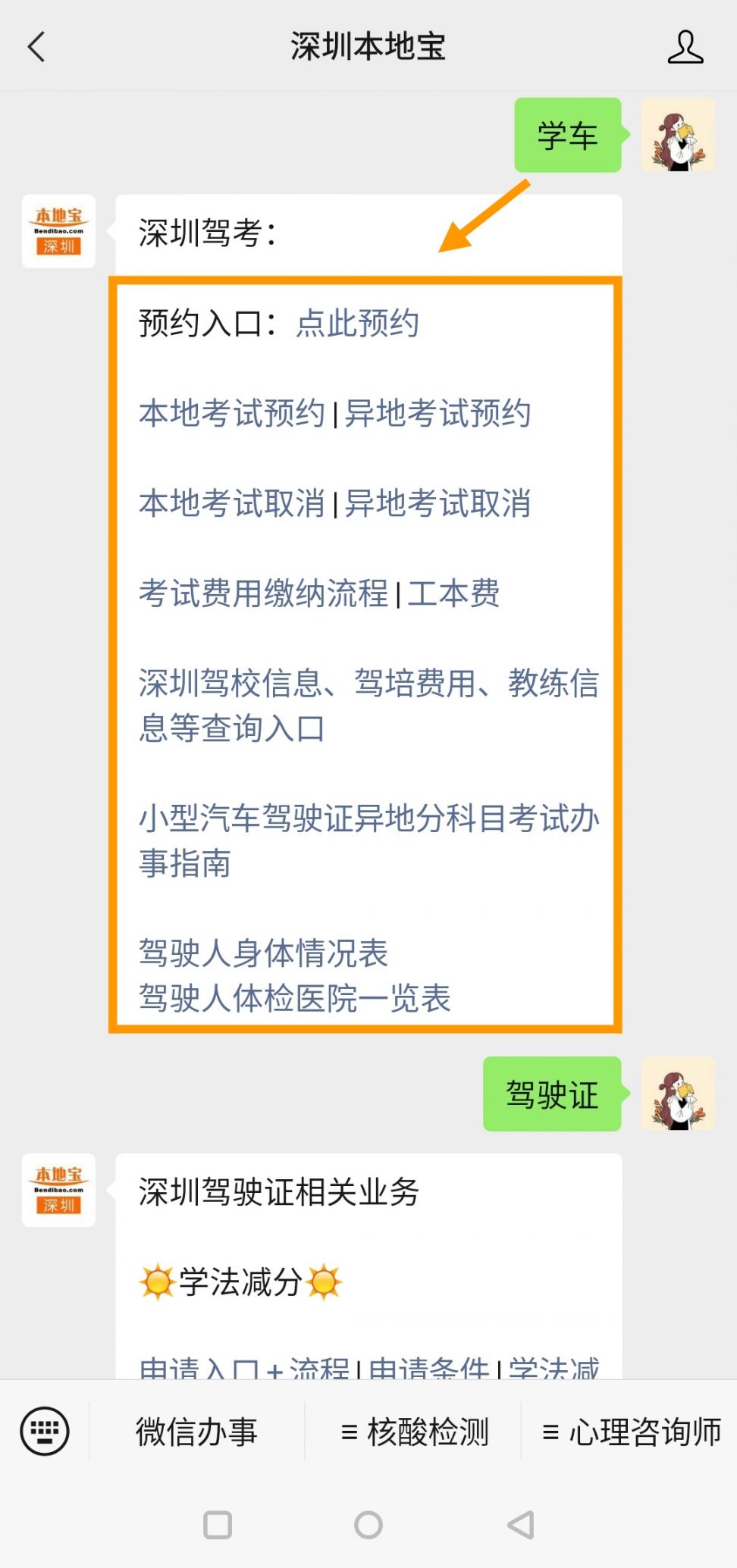This screenshot has width=737, height=1568.
Task: View 考试费用缴纳流程 link
Action: point(263,593)
